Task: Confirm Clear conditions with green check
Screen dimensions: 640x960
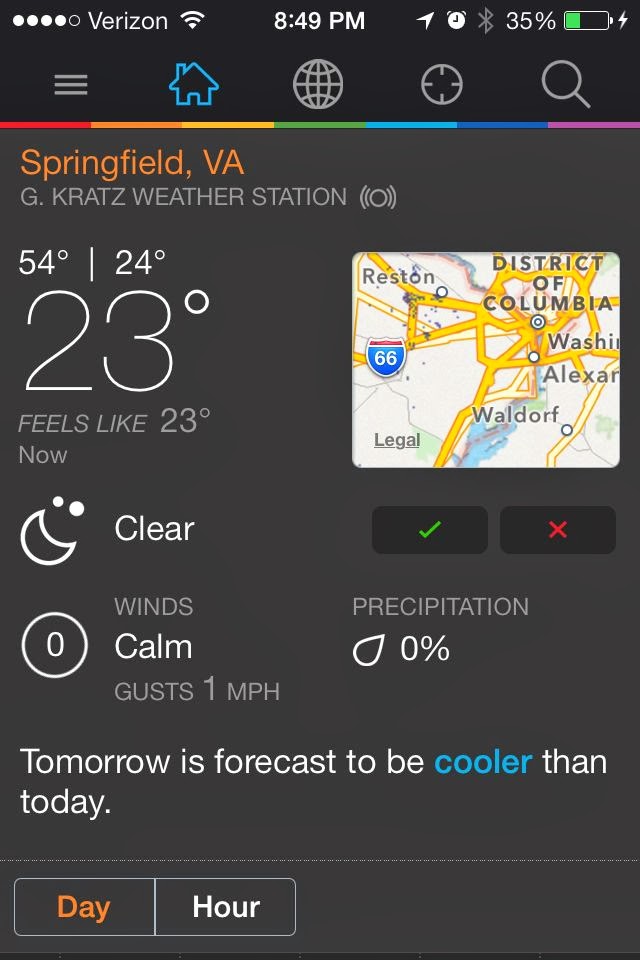Action: tap(430, 530)
